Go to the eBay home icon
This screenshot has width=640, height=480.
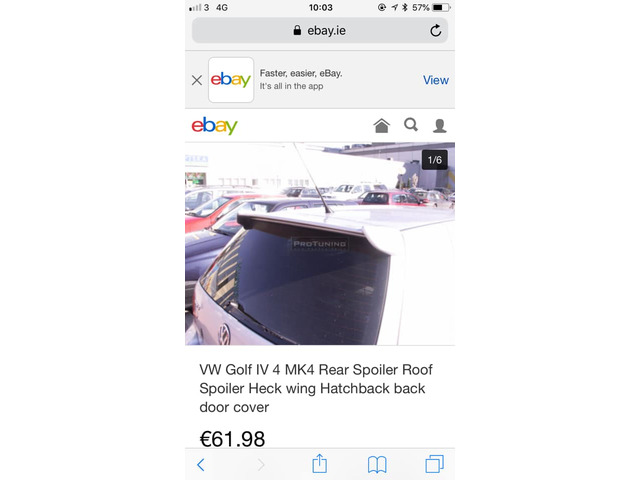point(381,125)
